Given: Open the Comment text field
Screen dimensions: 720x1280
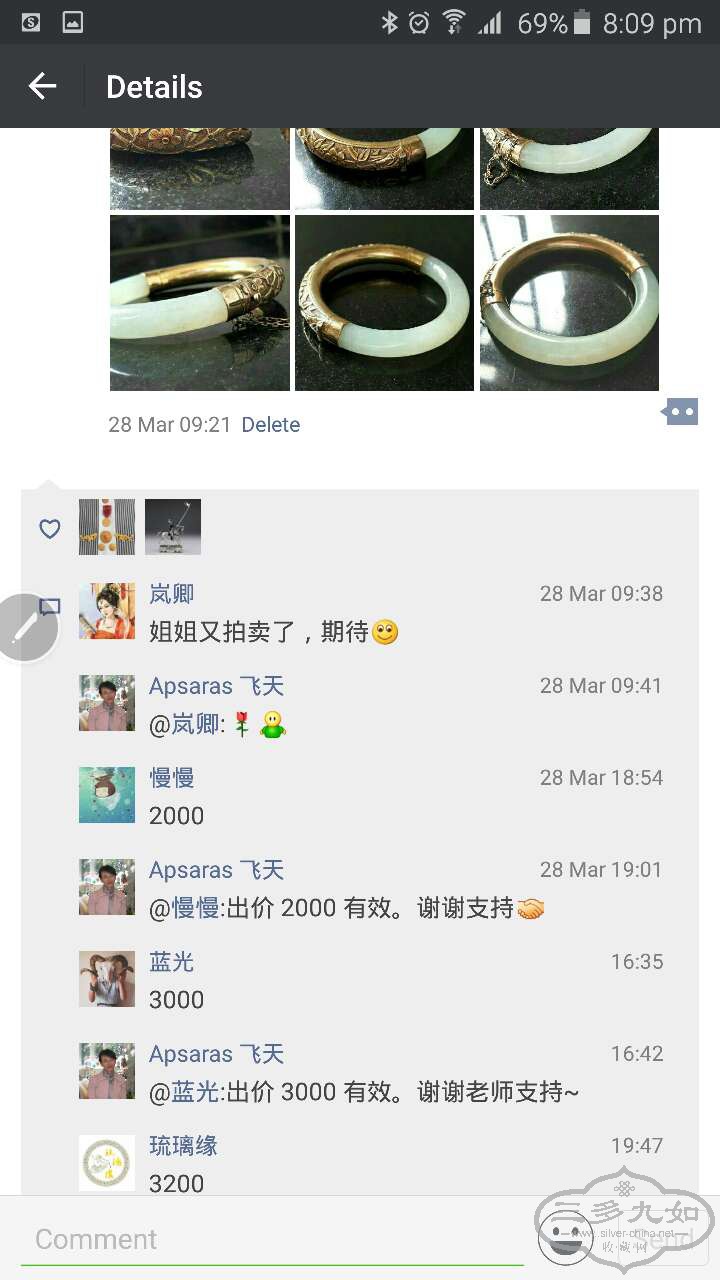Looking at the screenshot, I should [270, 1239].
